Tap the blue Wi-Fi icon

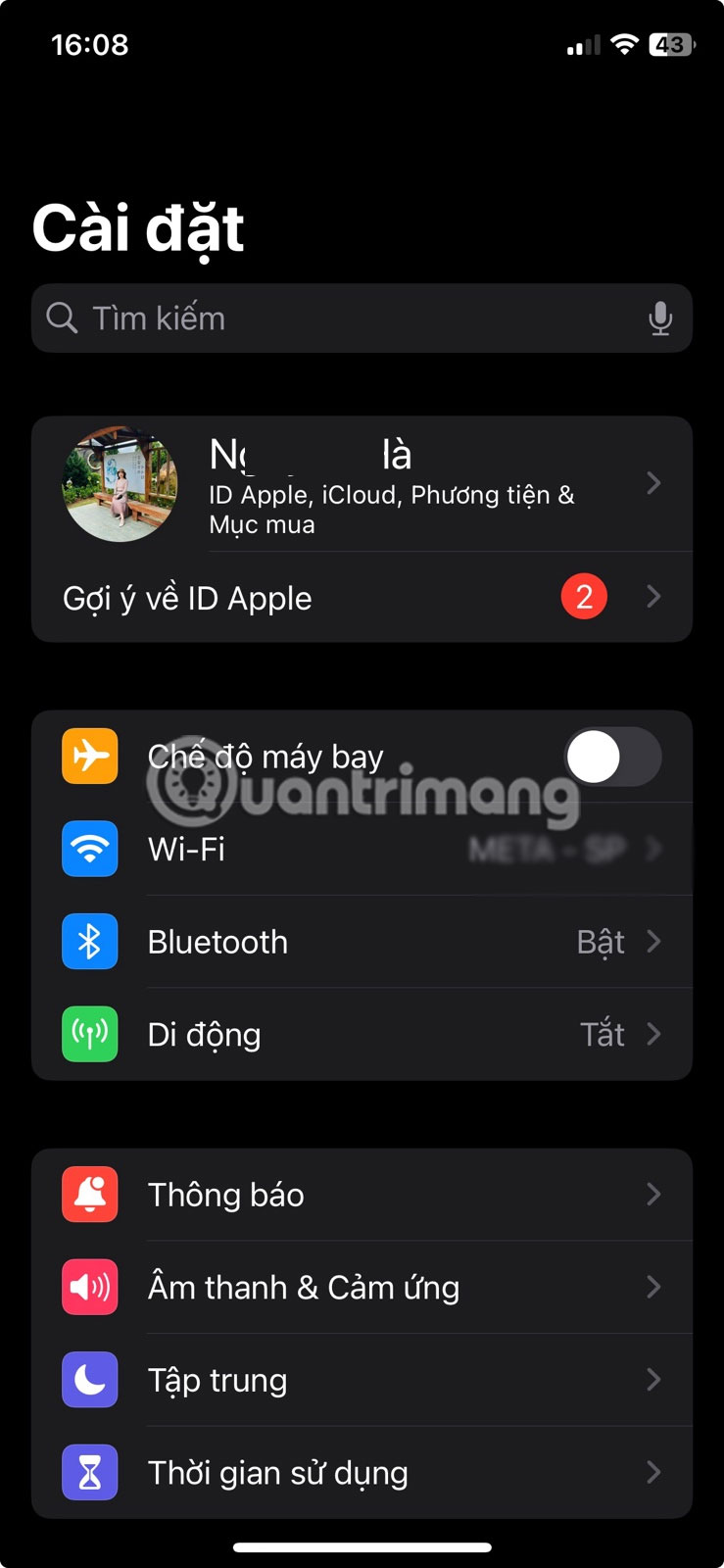[89, 849]
